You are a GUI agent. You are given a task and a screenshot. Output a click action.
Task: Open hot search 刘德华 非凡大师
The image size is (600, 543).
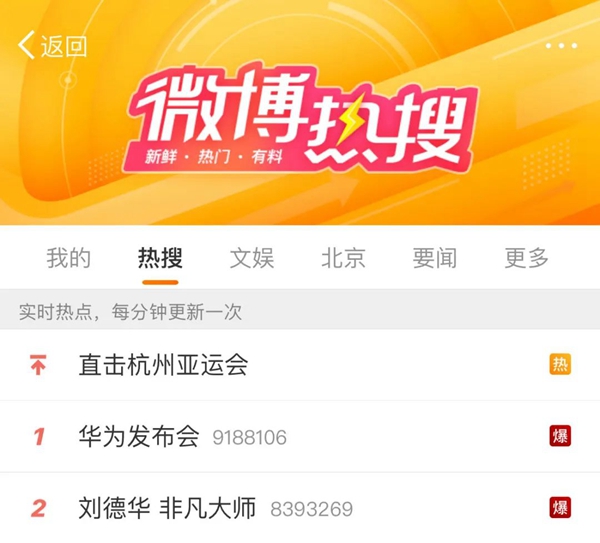click(x=167, y=508)
